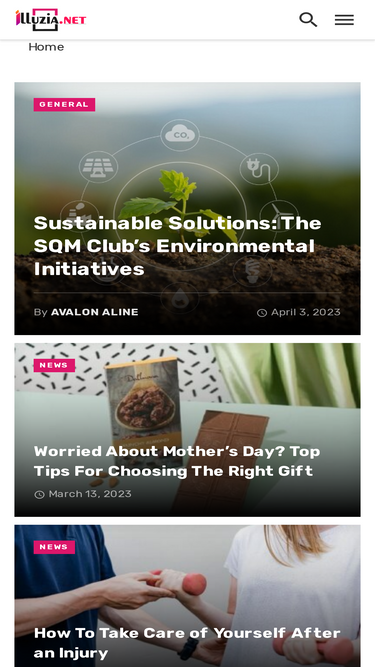View author Avalon Aline's profile
Viewport: 375px width, 667px height.
[94, 312]
